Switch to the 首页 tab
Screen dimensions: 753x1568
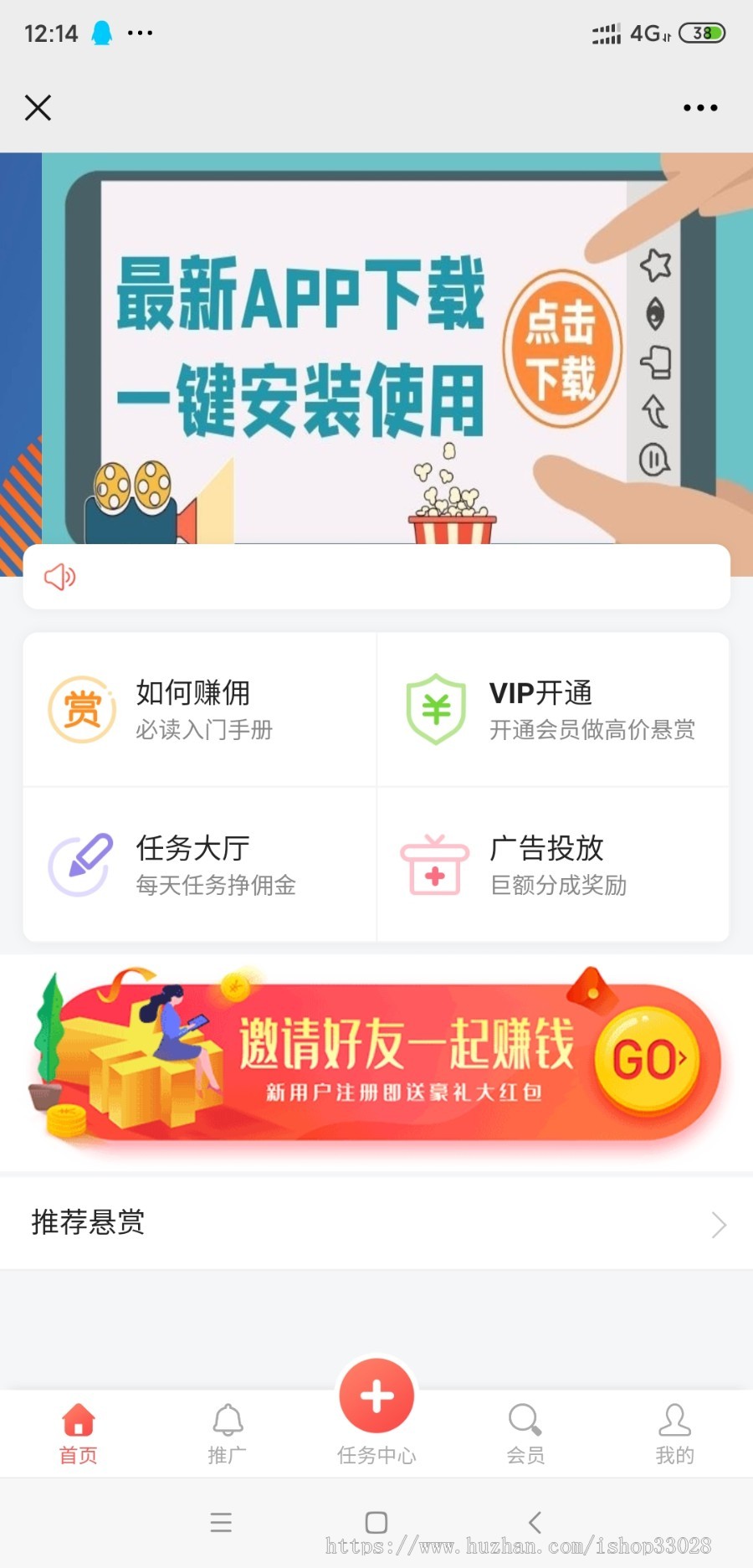pyautogui.click(x=79, y=1433)
